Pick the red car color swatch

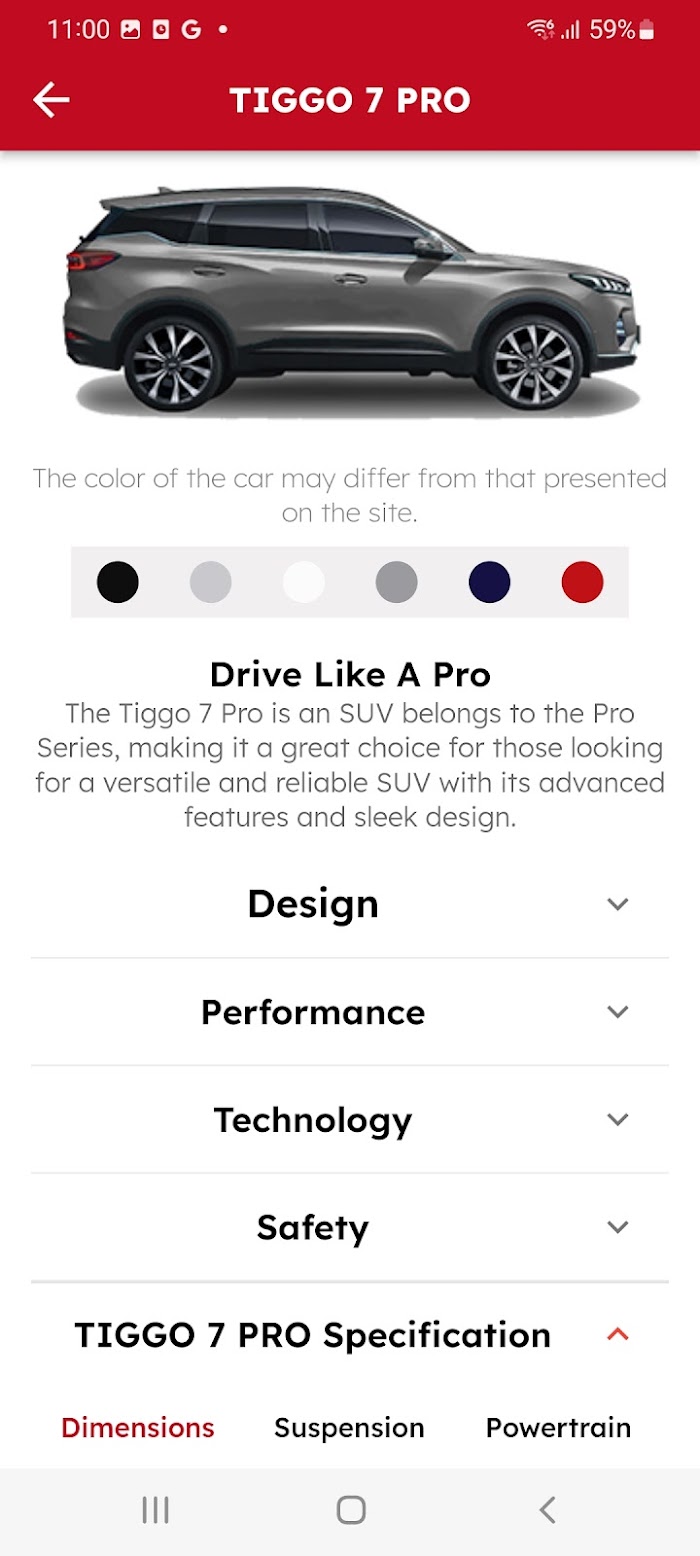point(583,582)
